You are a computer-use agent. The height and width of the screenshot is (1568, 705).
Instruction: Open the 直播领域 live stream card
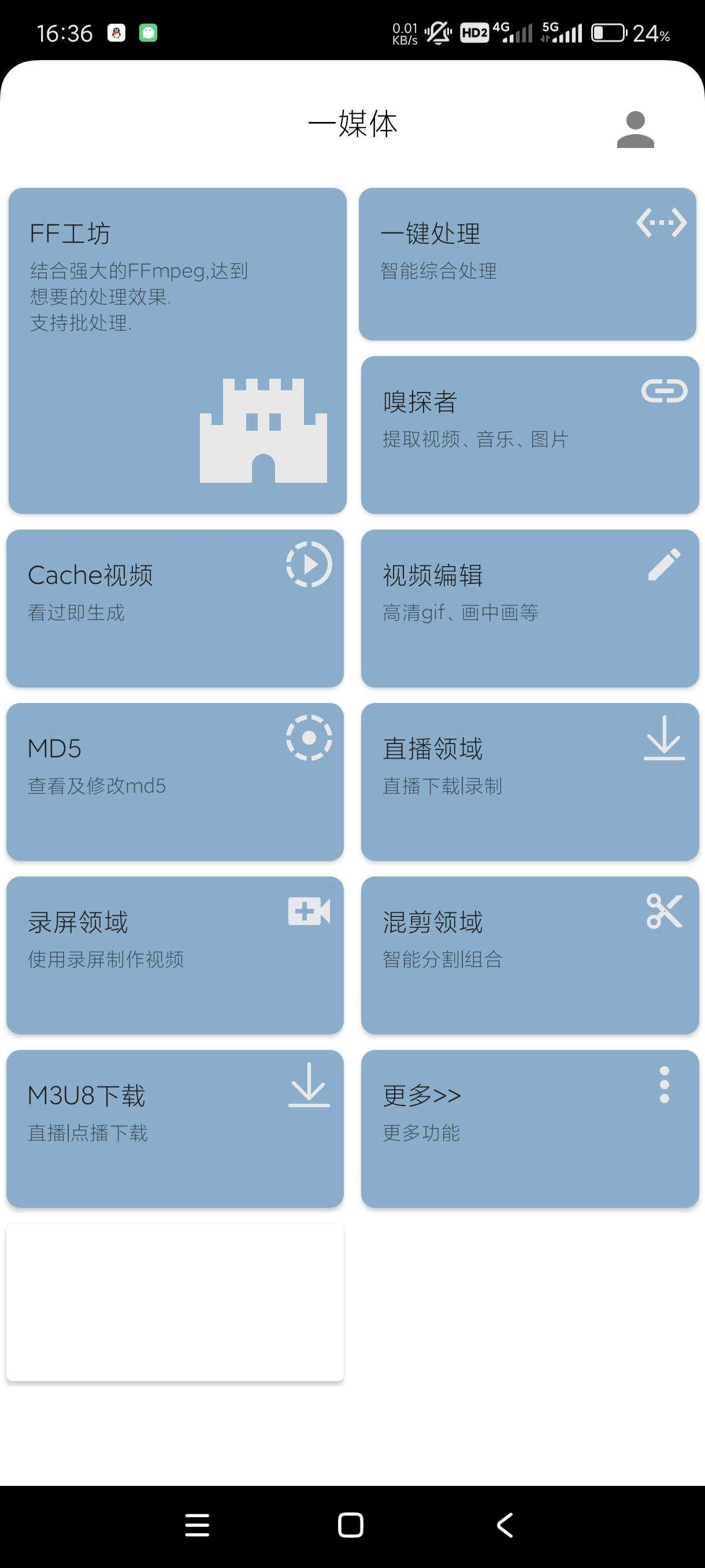click(530, 782)
